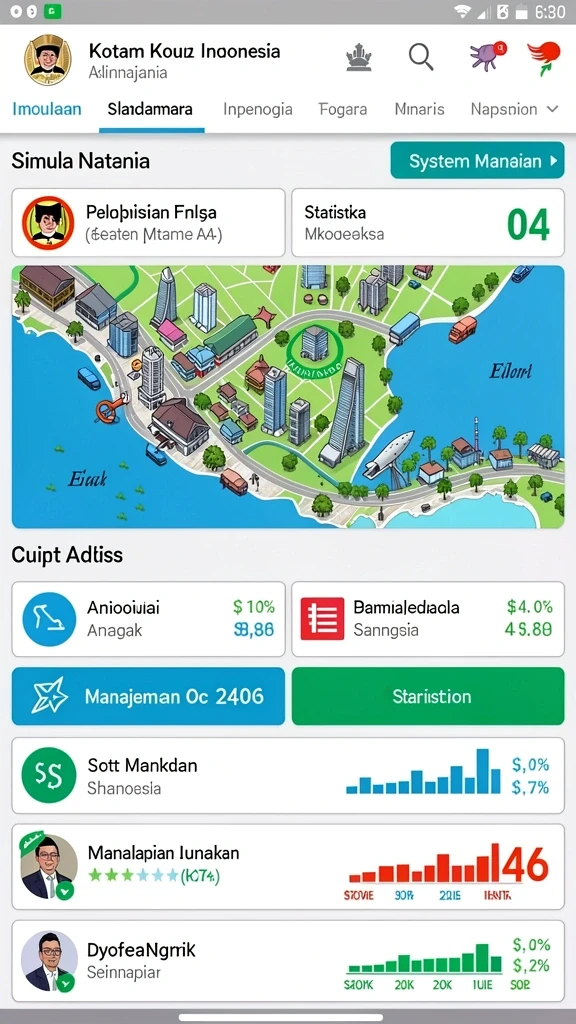Image resolution: width=576 pixels, height=1024 pixels.
Task: Tap the System Manaian button
Action: pyautogui.click(x=477, y=161)
